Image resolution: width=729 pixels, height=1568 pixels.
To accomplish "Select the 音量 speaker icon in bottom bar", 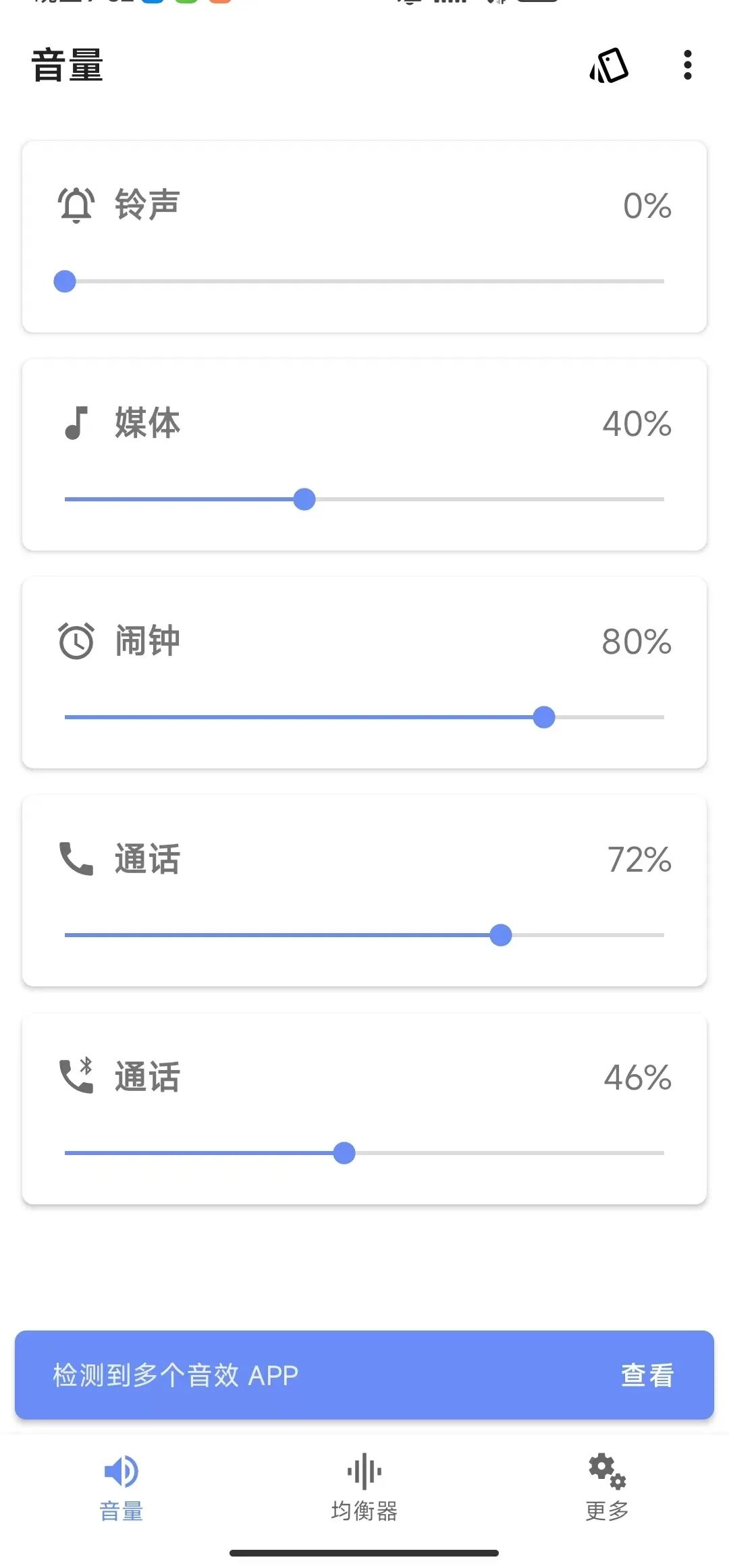I will (120, 1471).
